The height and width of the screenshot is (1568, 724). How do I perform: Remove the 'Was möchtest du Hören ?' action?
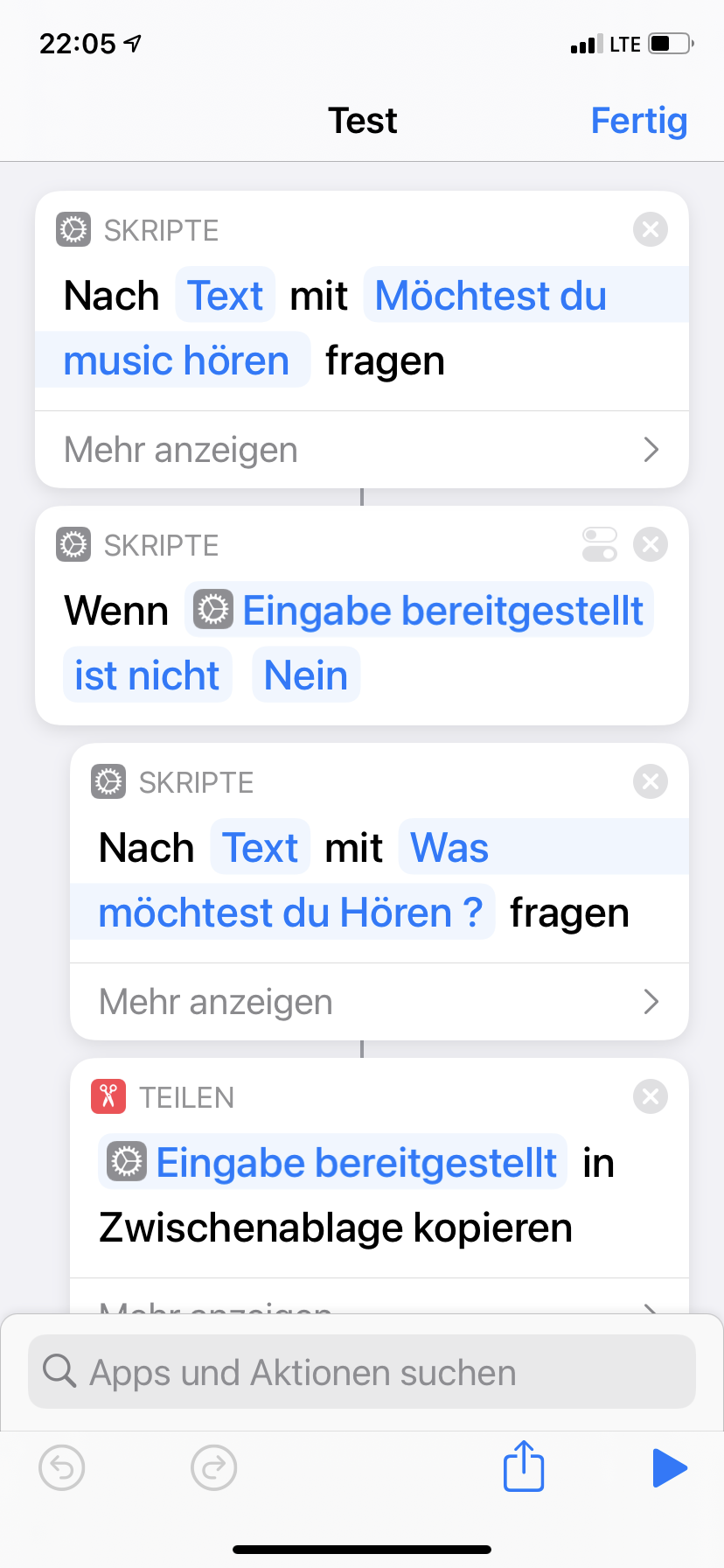[x=650, y=781]
